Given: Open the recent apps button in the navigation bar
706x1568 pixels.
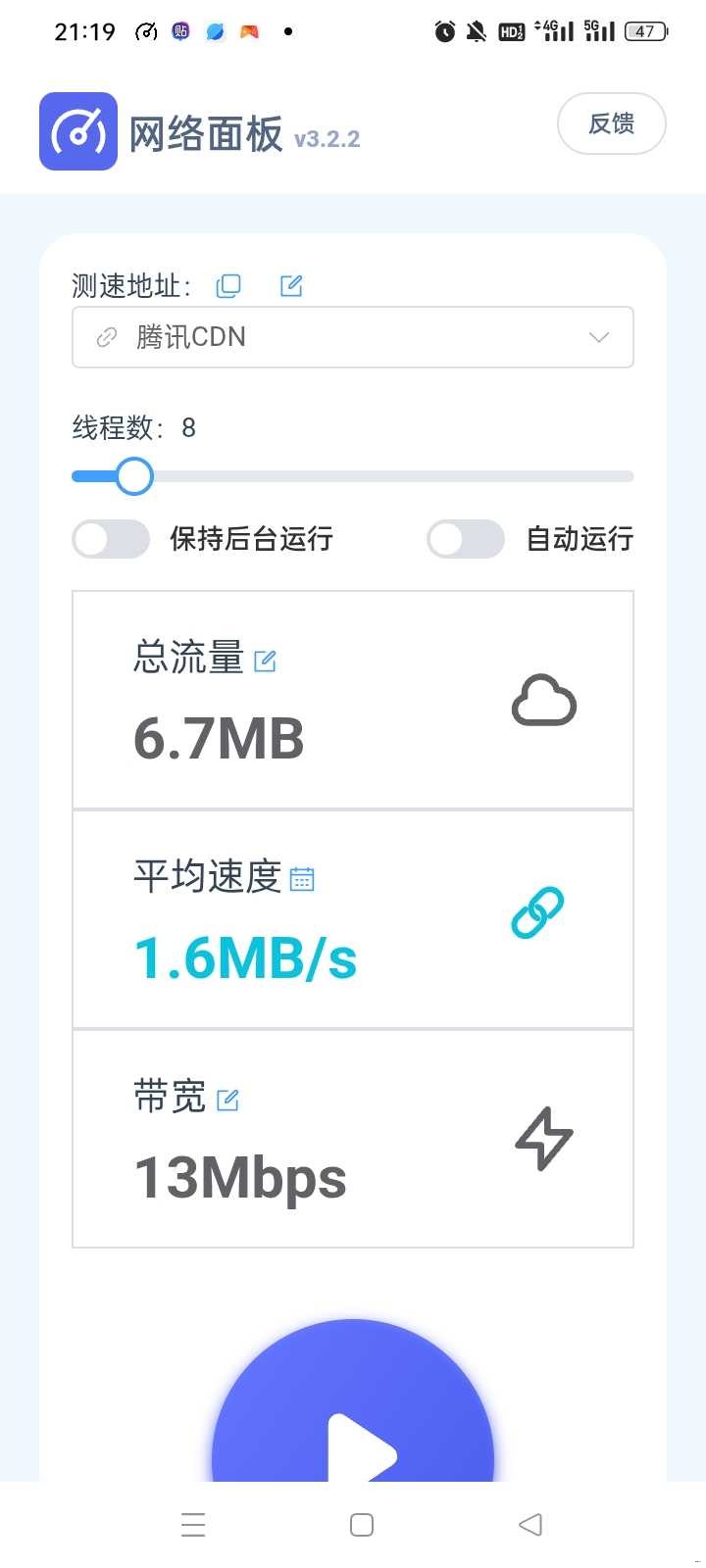Looking at the screenshot, I should point(192,1524).
